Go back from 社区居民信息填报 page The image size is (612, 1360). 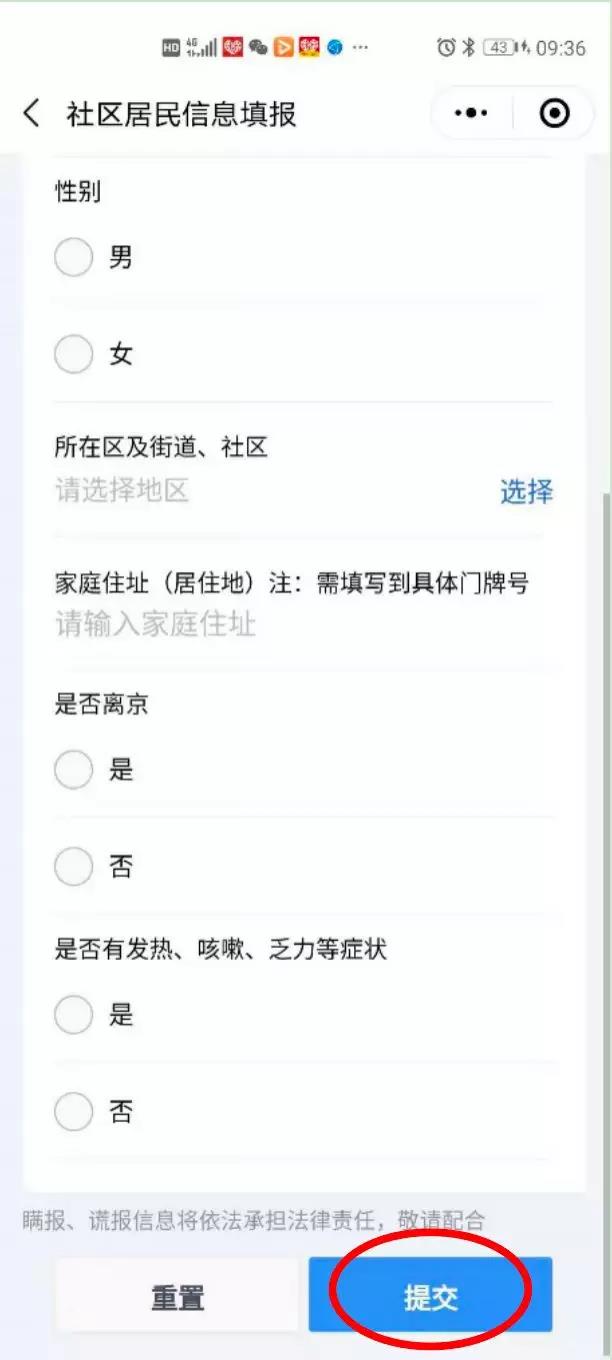pyautogui.click(x=32, y=114)
